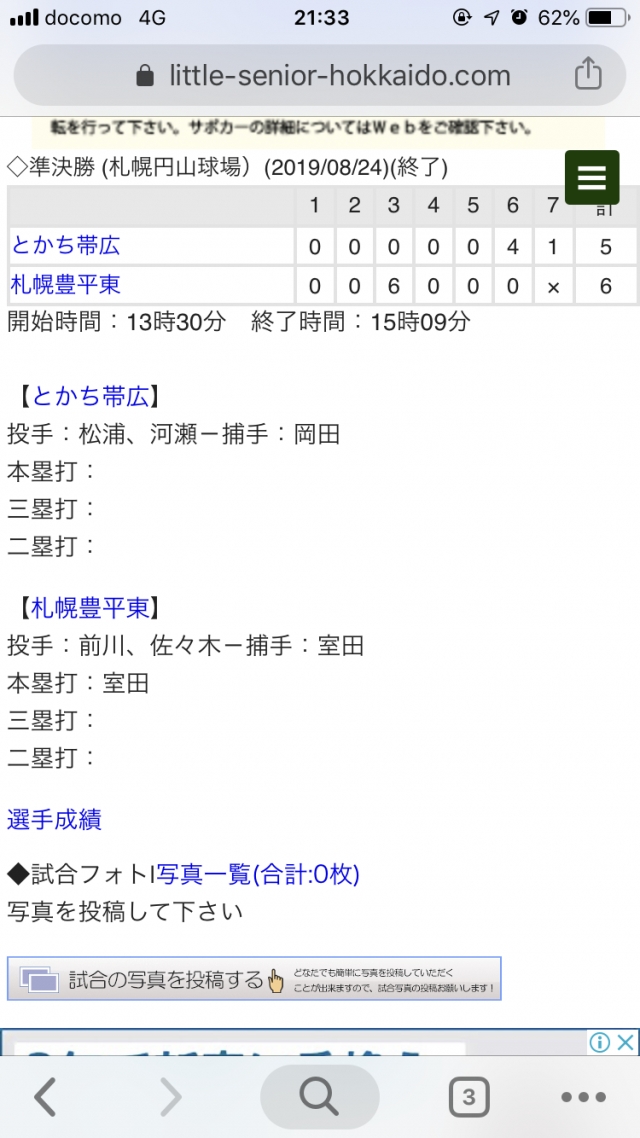Open the green hamburger menu
The height and width of the screenshot is (1138, 640).
(x=592, y=178)
